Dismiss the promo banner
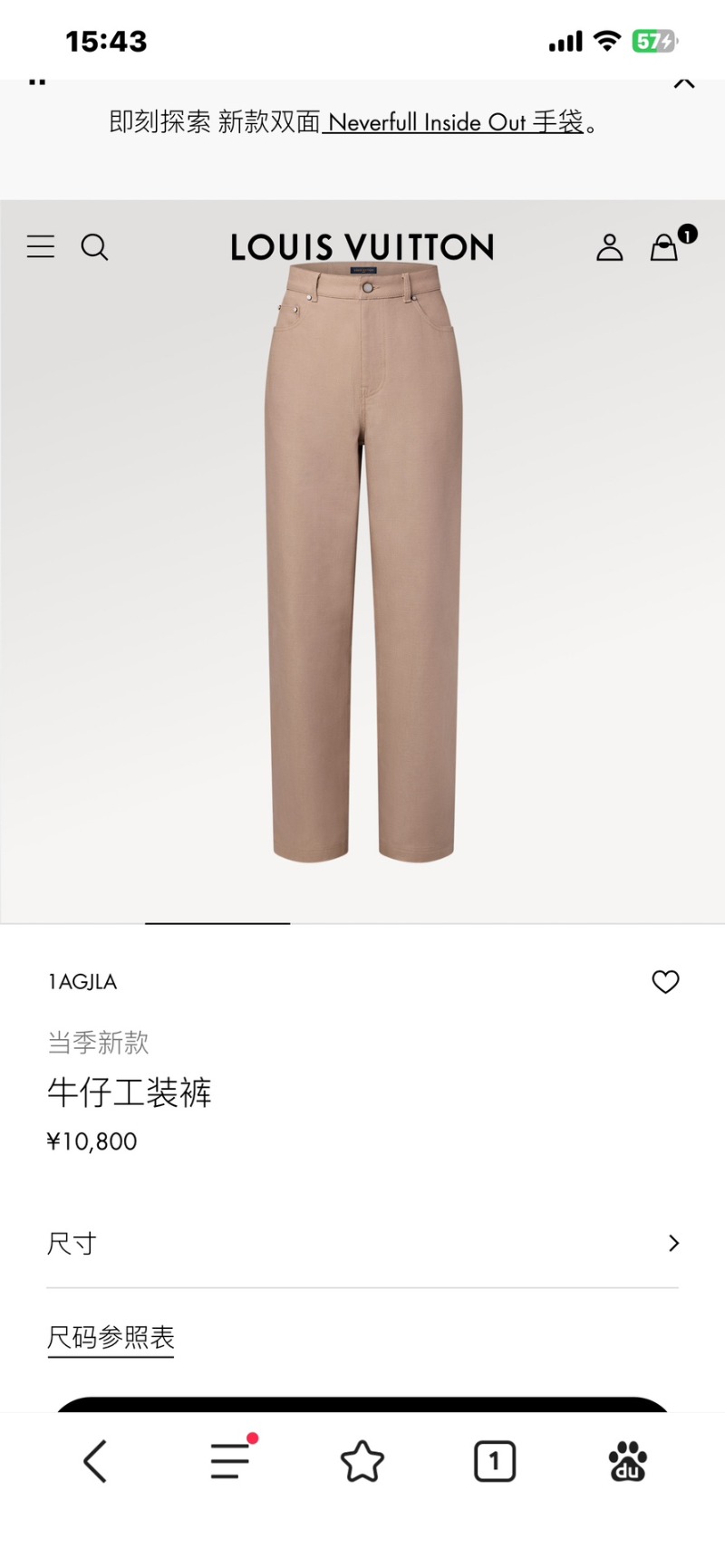Viewport: 725px width, 1568px height. click(684, 83)
